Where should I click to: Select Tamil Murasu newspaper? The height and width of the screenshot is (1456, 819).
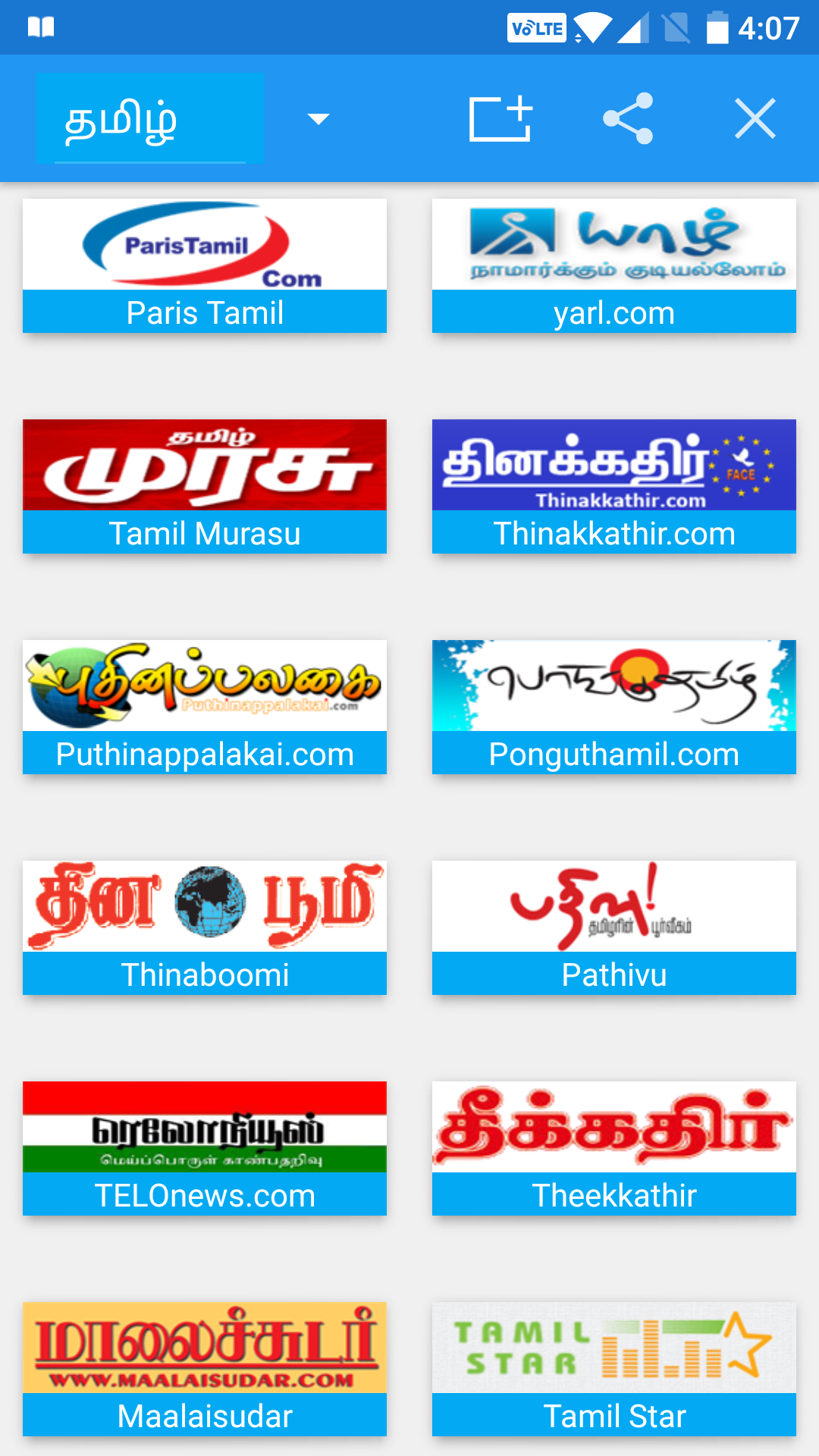[x=205, y=486]
